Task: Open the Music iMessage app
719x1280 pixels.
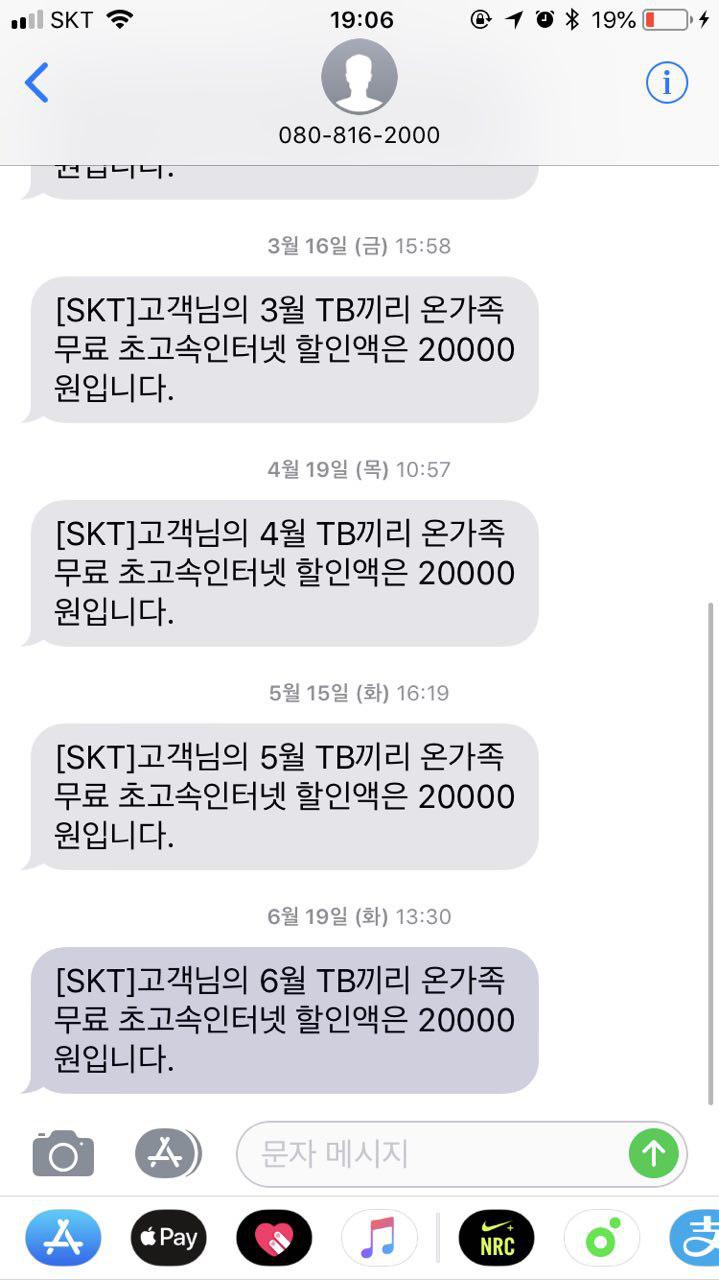Action: point(379,1238)
